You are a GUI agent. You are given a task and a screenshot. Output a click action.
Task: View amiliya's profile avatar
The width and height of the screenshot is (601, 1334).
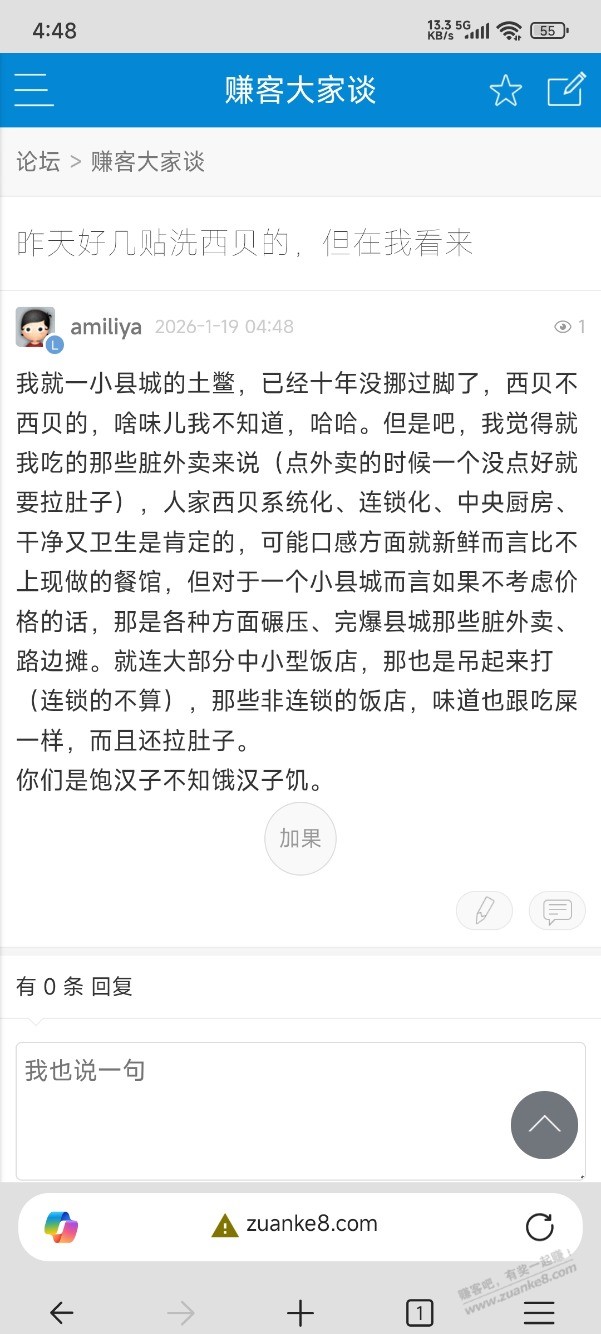pos(36,327)
